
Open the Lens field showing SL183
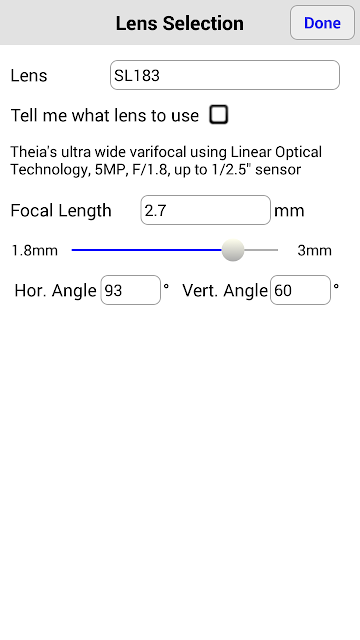(224, 75)
